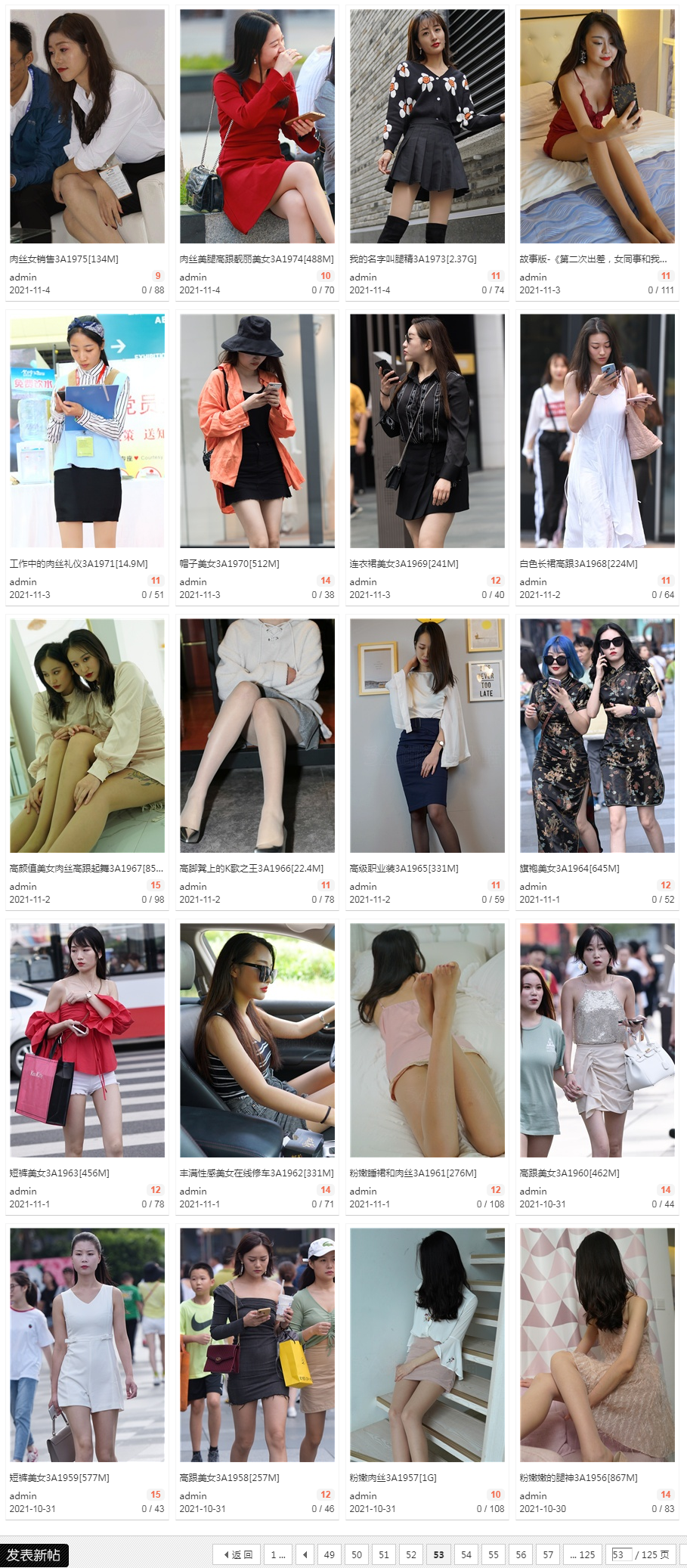687x1568 pixels.
Task: Jump to first page via 1...
Action: tap(278, 1554)
